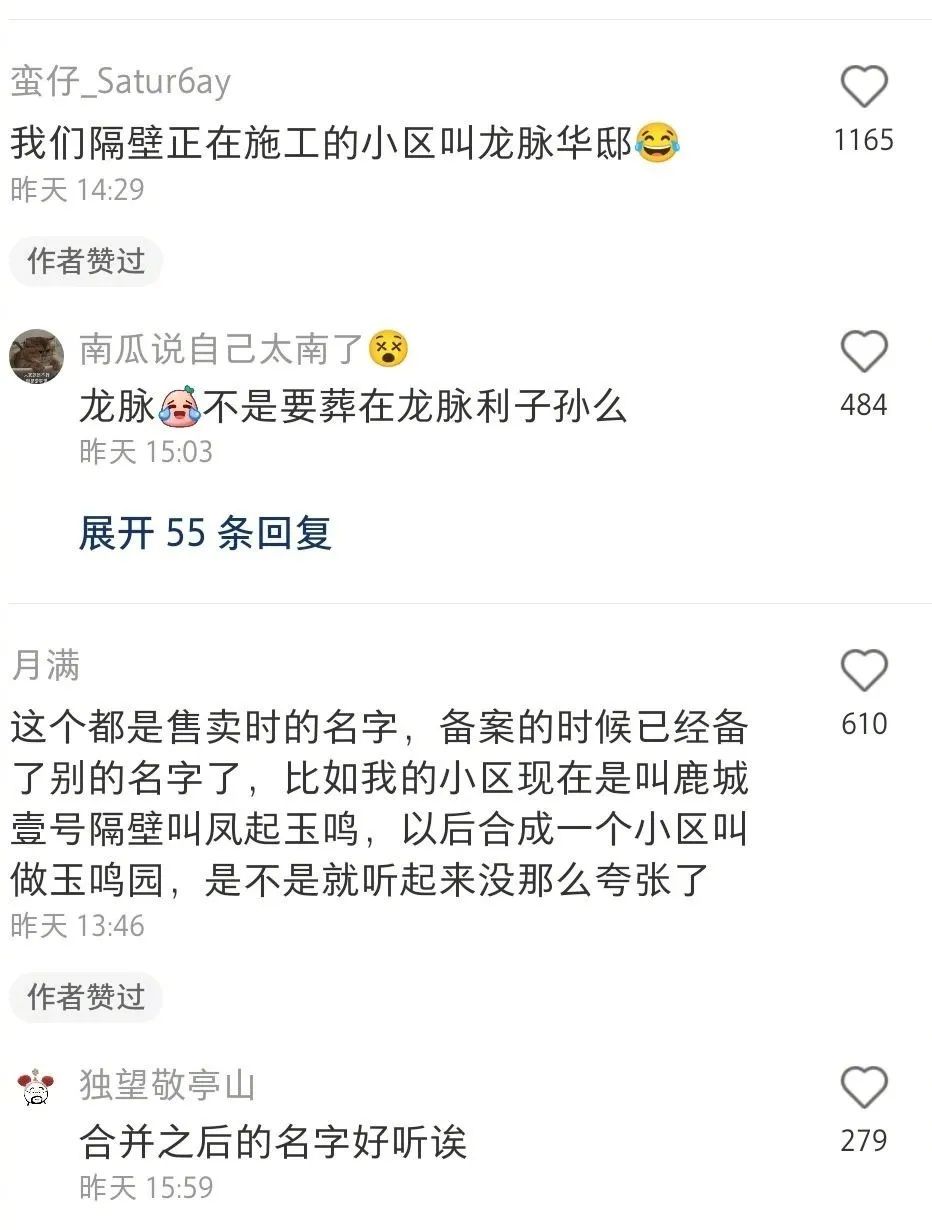The width and height of the screenshot is (932, 1230).
Task: Expand the 55 replies
Action: point(205,533)
